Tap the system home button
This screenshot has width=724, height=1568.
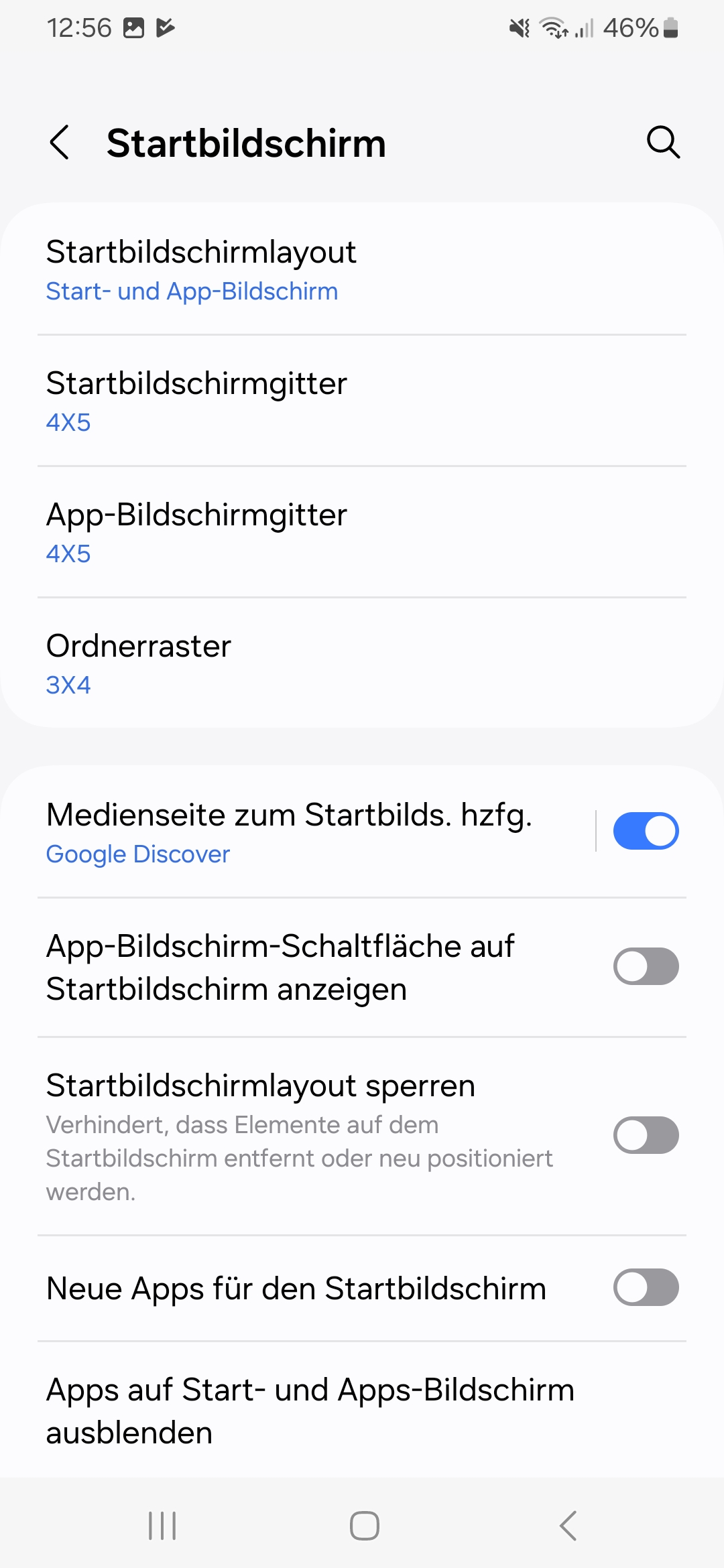click(364, 1526)
